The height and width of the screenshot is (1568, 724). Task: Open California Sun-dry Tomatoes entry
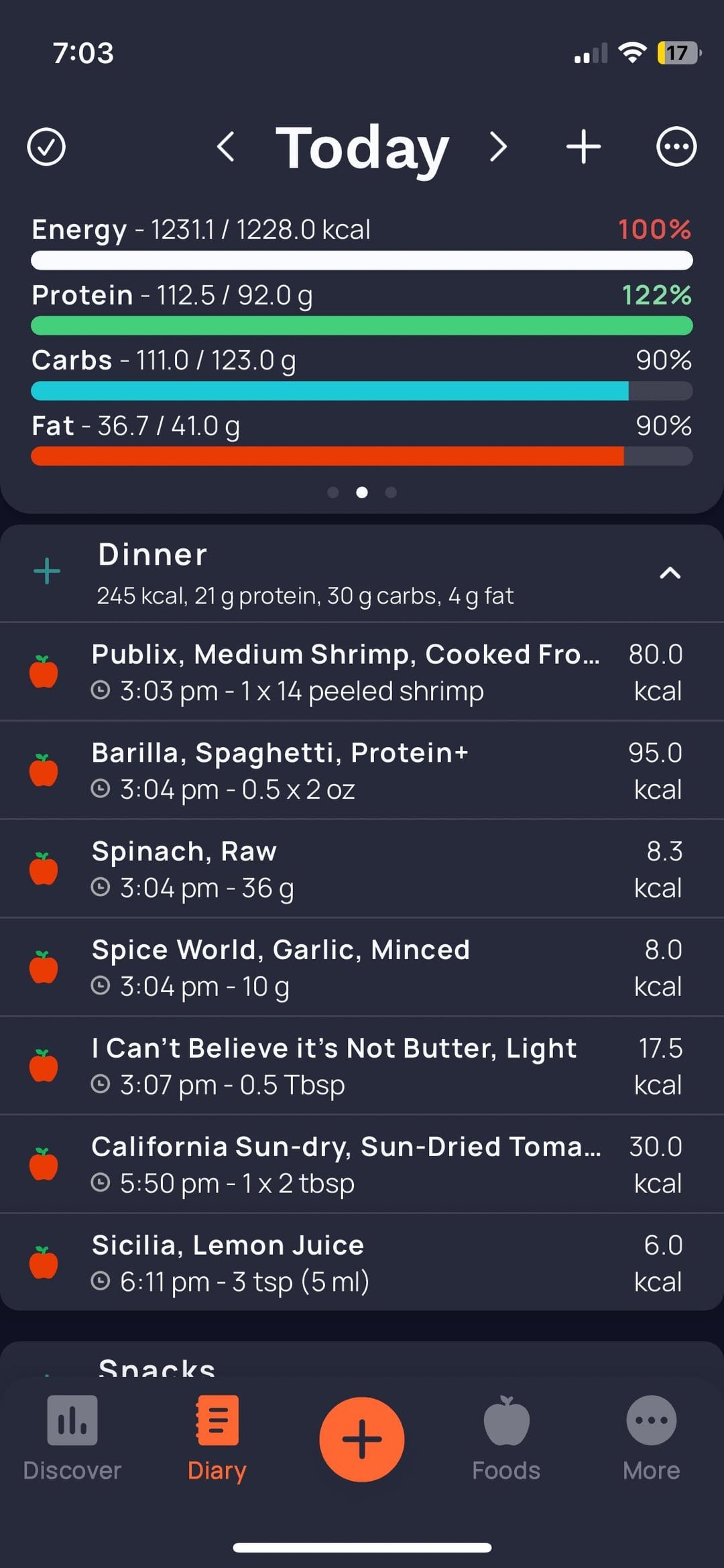tap(362, 1165)
